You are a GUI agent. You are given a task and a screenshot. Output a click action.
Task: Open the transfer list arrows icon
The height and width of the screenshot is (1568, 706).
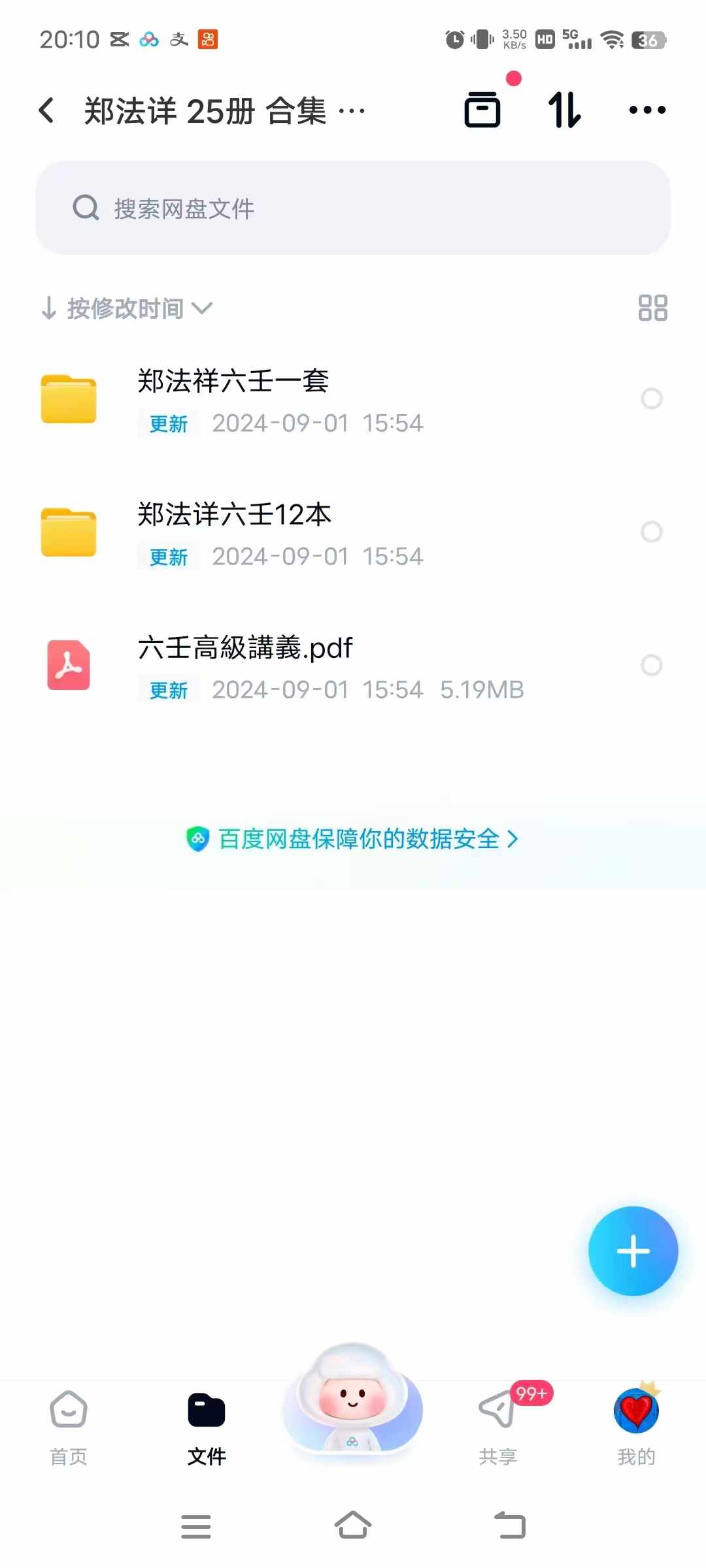[x=564, y=110]
